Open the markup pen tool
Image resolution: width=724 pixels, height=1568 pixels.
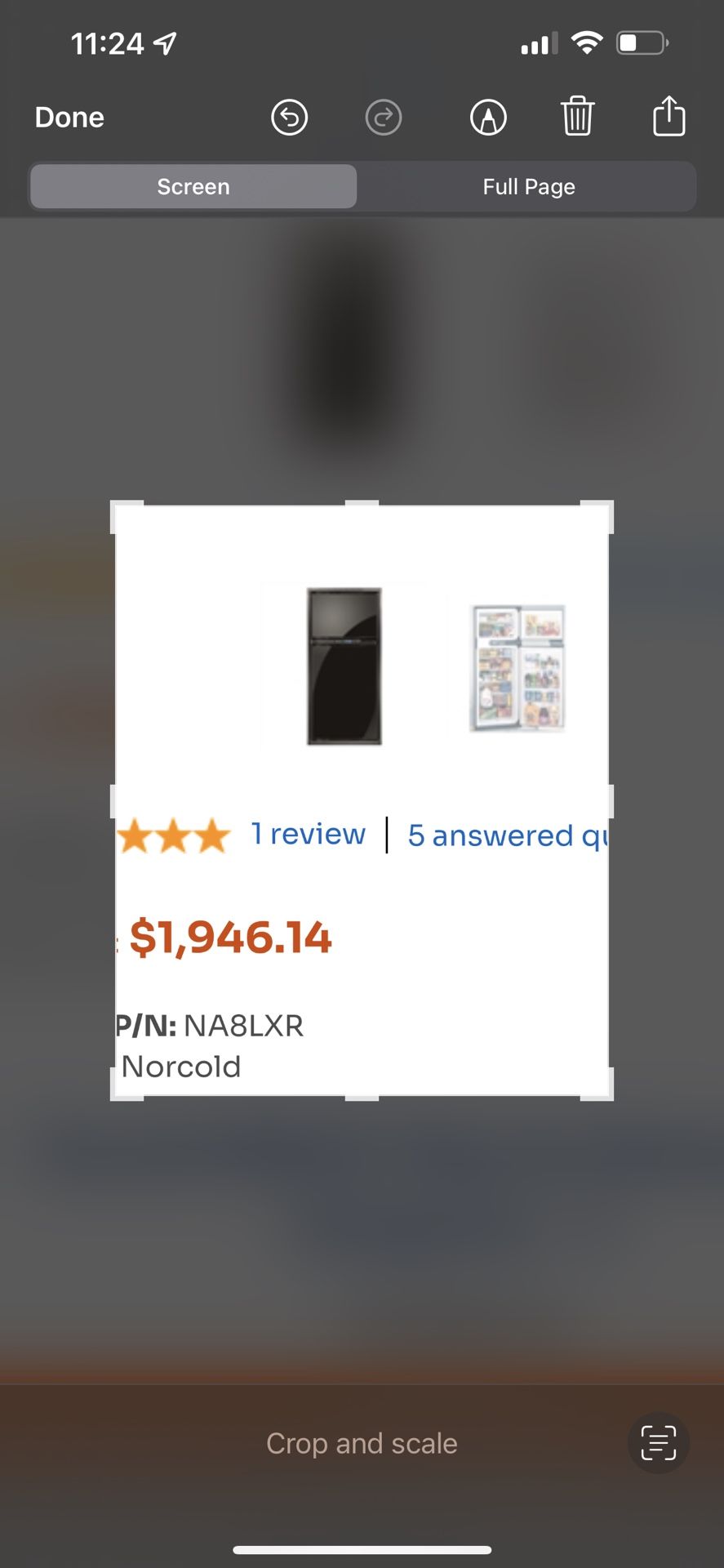tap(488, 118)
